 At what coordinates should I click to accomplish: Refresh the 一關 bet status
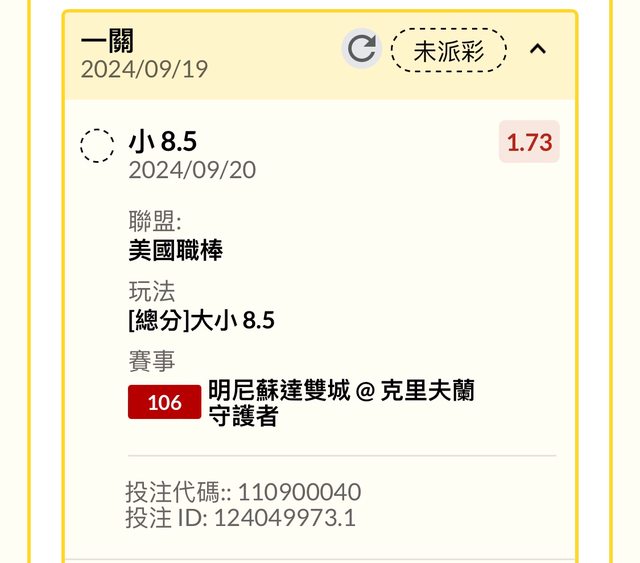[361, 49]
